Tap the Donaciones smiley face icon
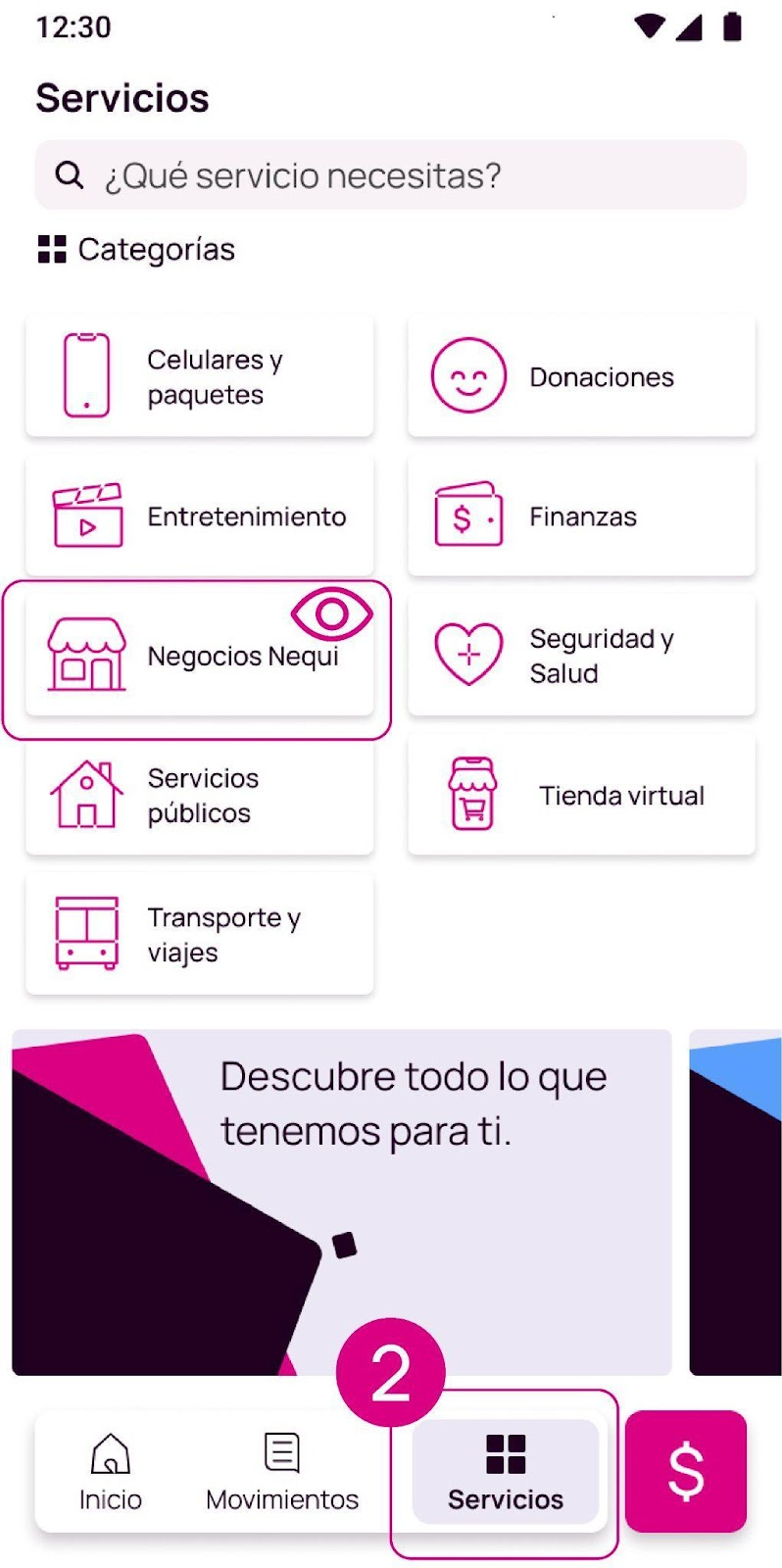 click(467, 375)
